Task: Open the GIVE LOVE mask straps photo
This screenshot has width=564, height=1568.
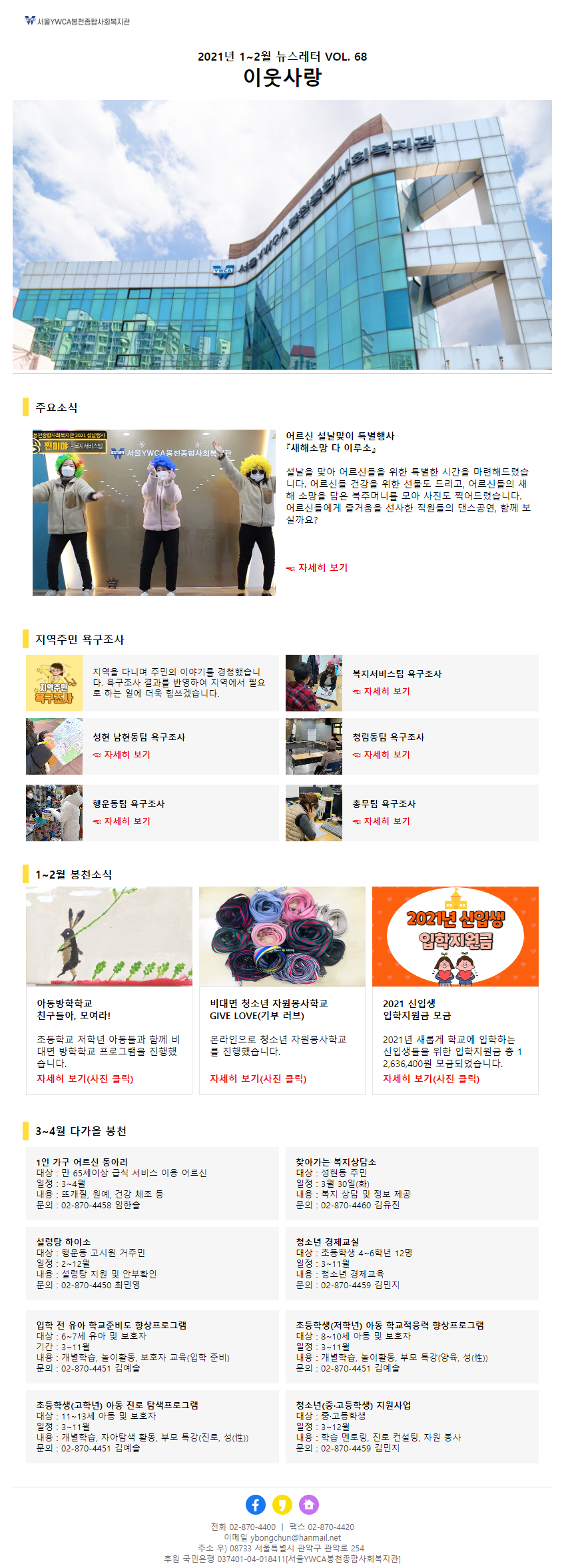Action: coord(282,936)
